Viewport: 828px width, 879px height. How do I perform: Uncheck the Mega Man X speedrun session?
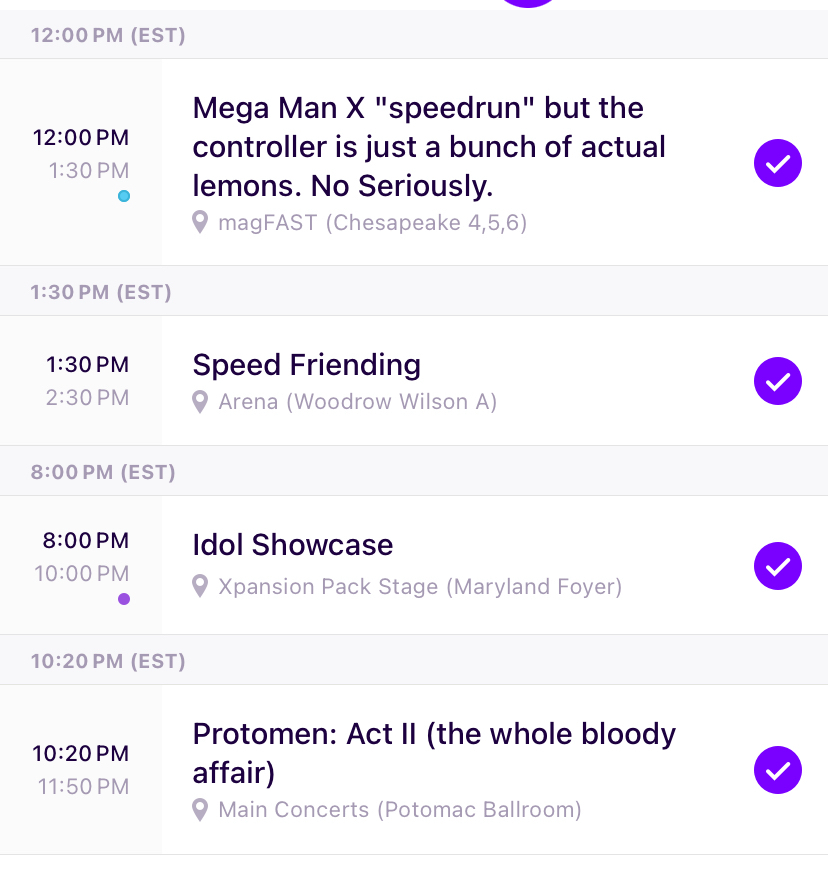777,163
